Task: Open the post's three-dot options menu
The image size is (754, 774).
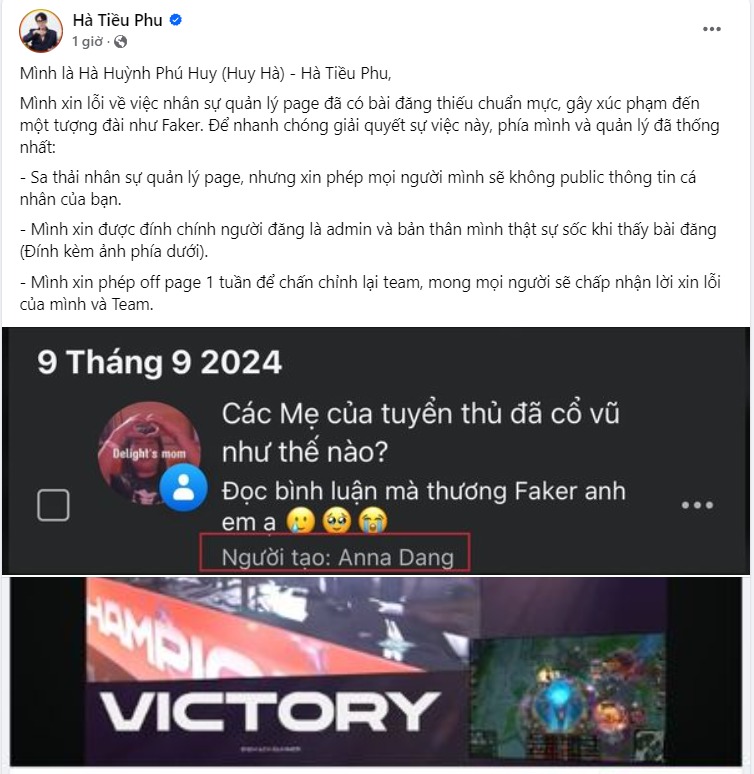Action: tap(711, 29)
